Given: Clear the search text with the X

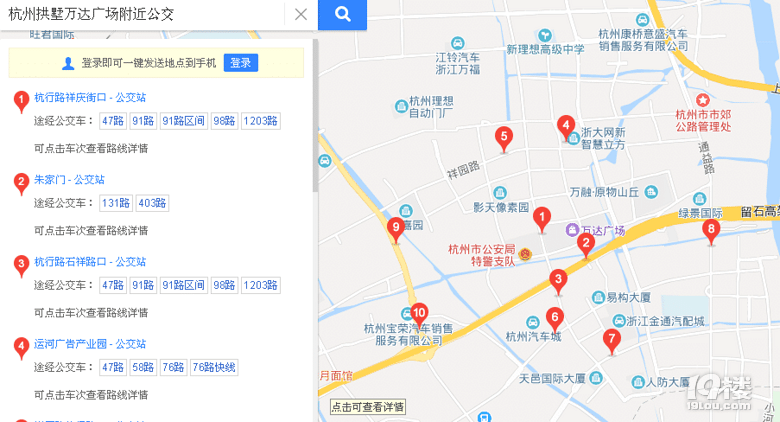Looking at the screenshot, I should (x=301, y=14).
